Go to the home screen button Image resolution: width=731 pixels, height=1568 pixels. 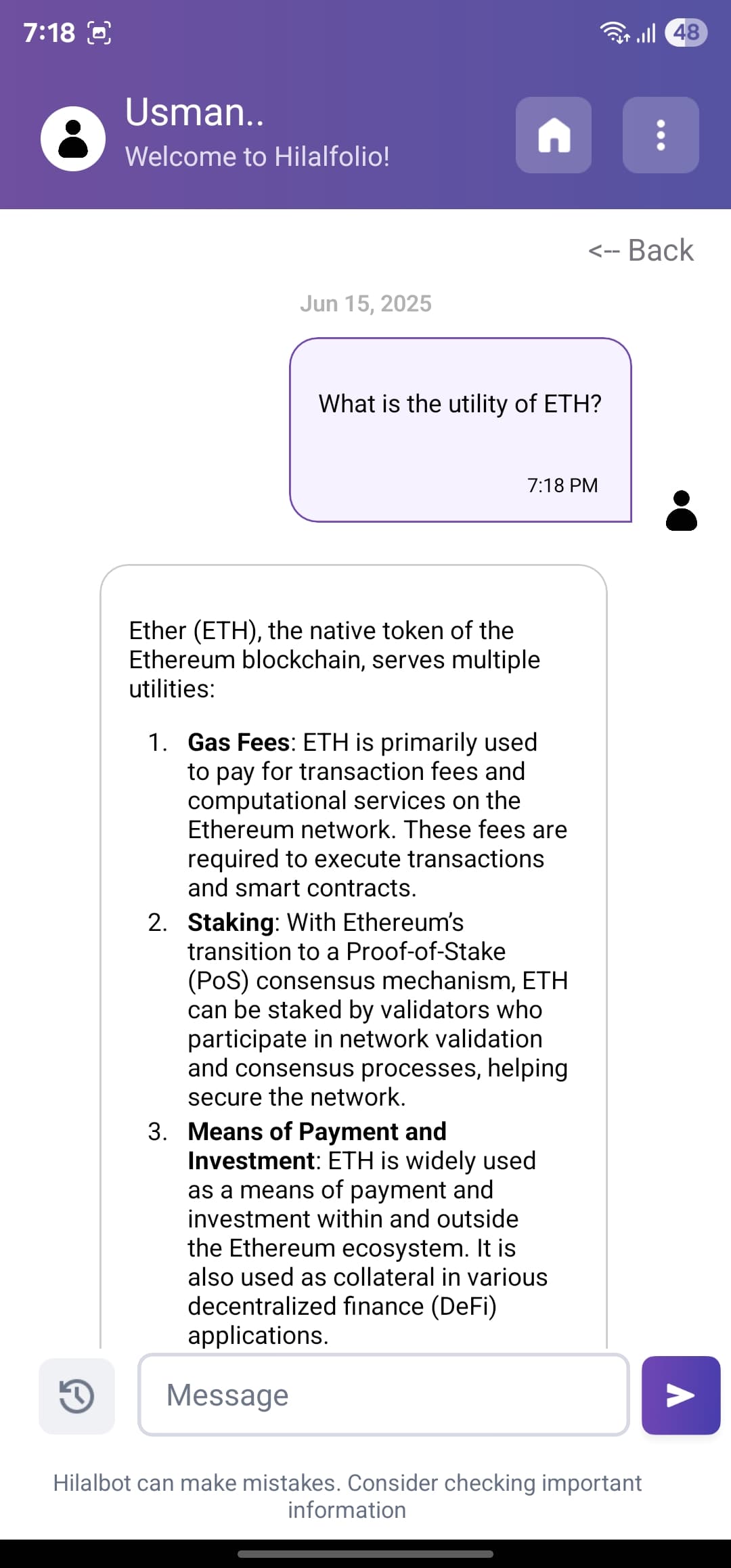pyautogui.click(x=554, y=135)
